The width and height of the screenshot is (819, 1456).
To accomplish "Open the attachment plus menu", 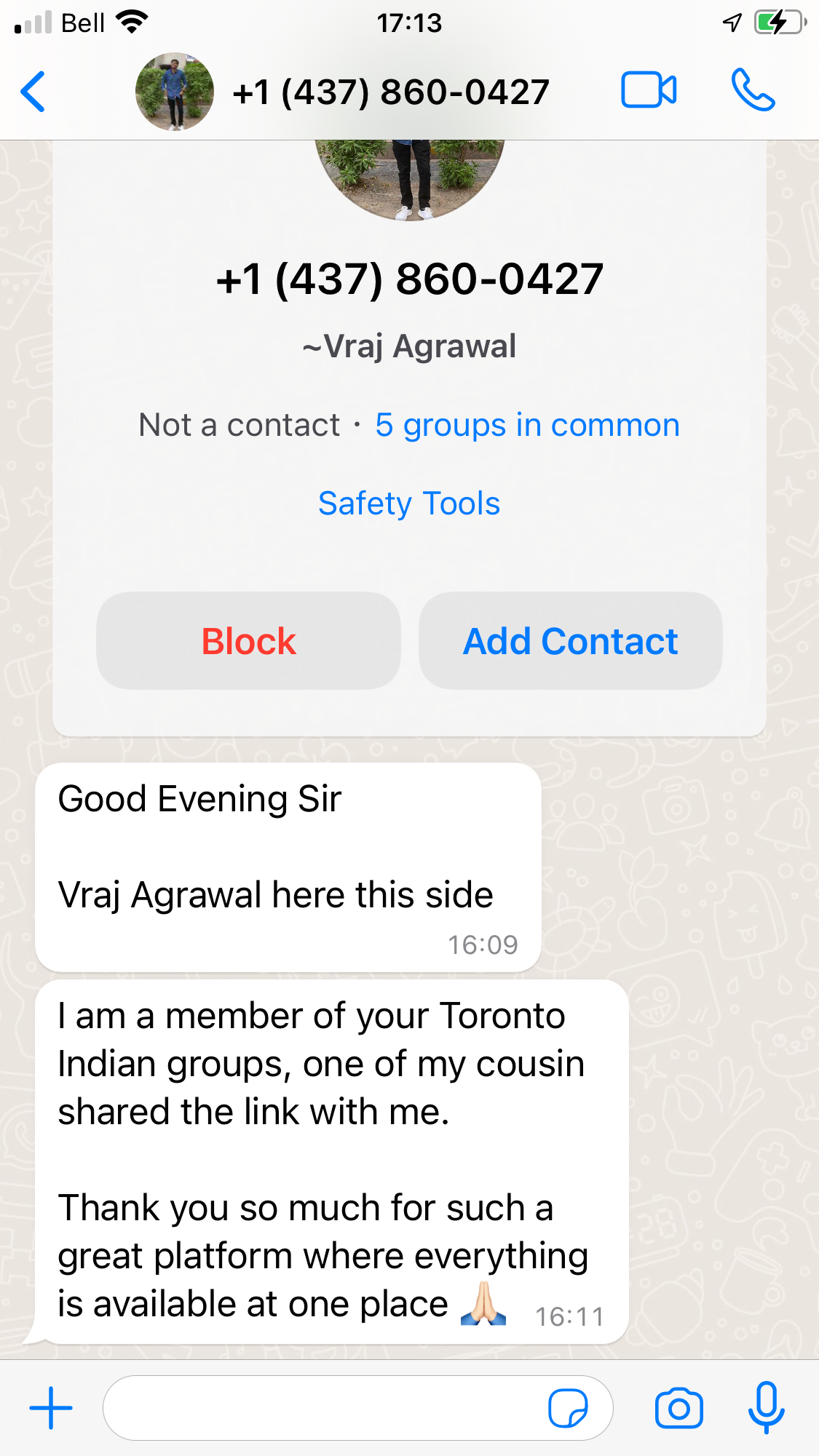I will click(51, 1408).
